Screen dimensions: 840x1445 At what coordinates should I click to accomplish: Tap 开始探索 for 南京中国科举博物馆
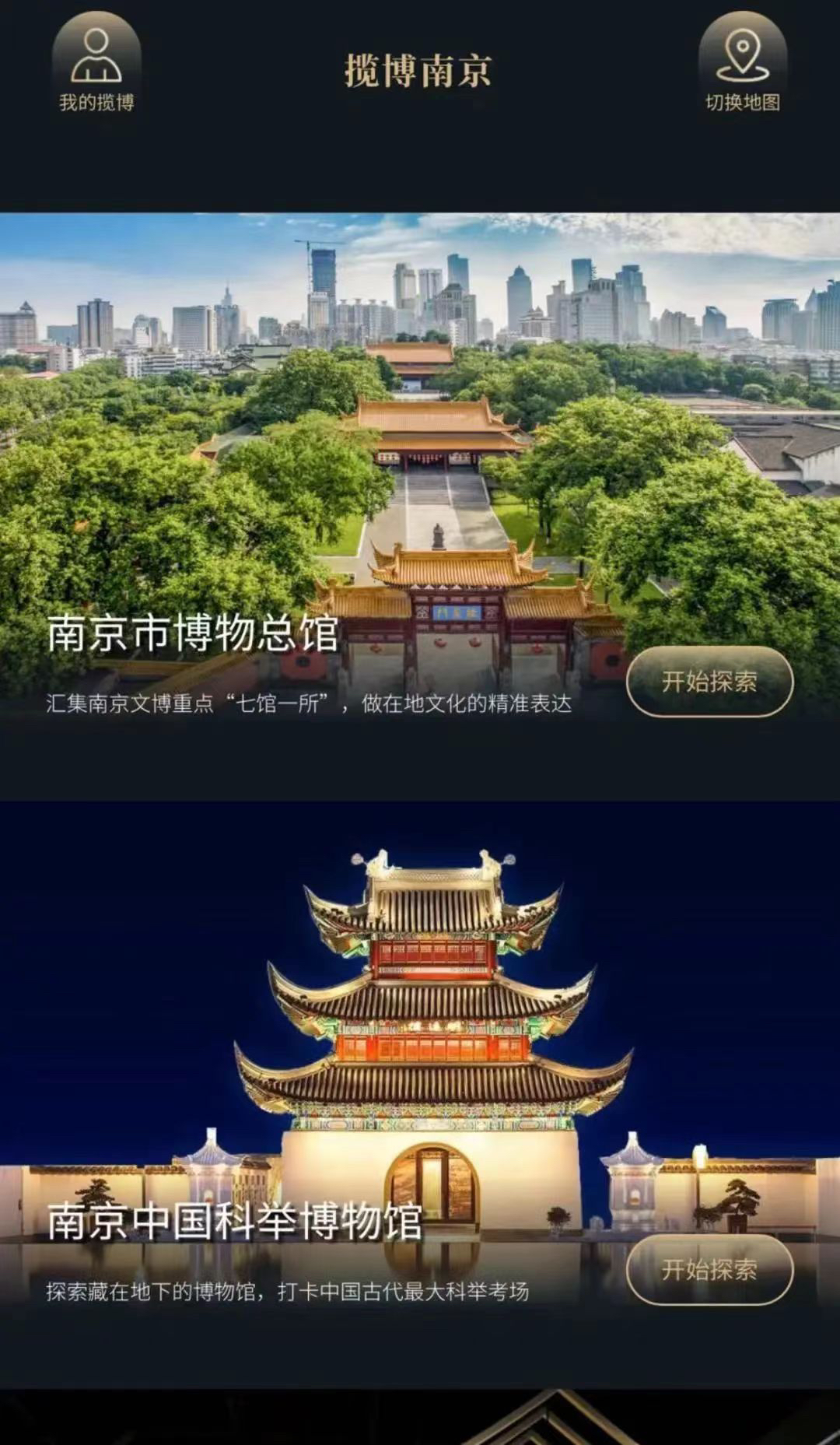coord(709,1270)
